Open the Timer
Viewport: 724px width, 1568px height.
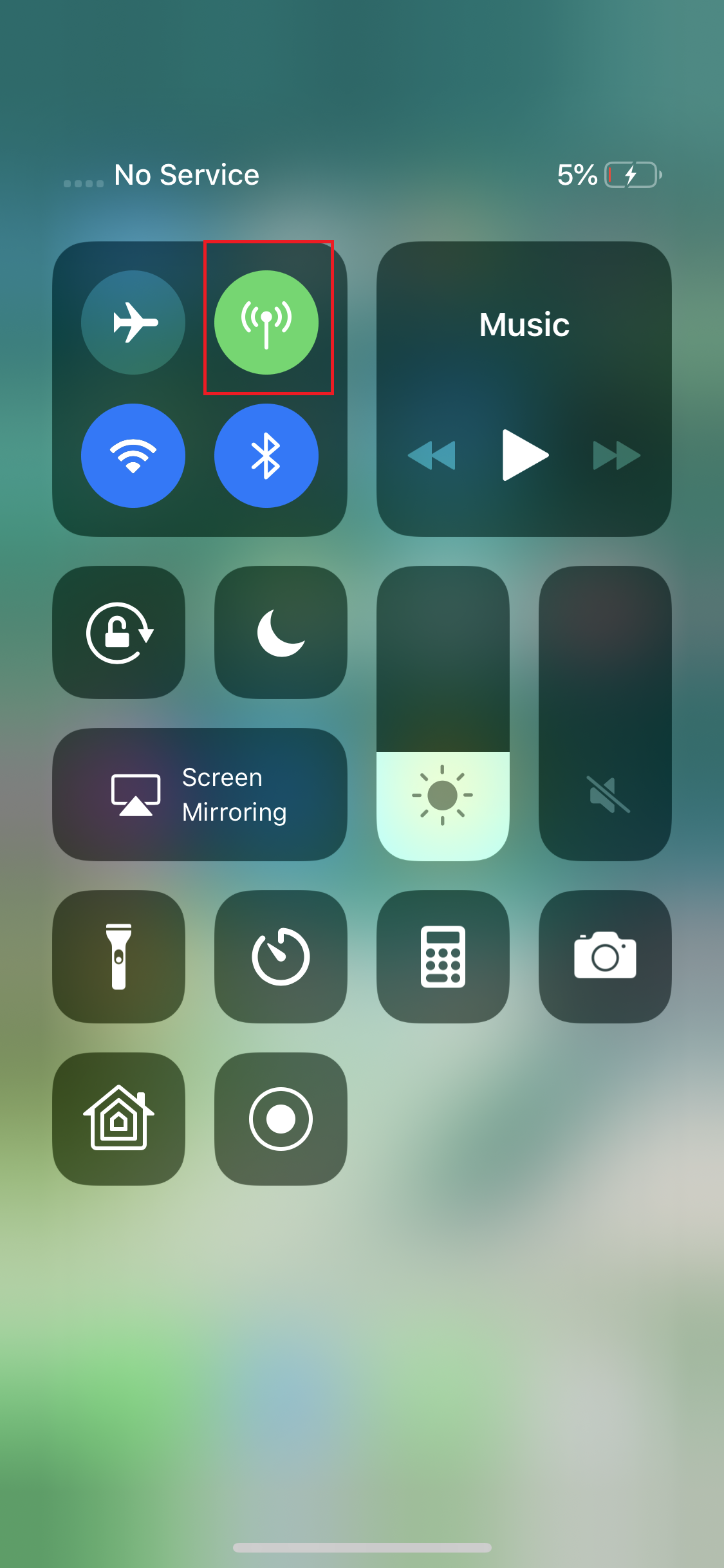pos(281,957)
